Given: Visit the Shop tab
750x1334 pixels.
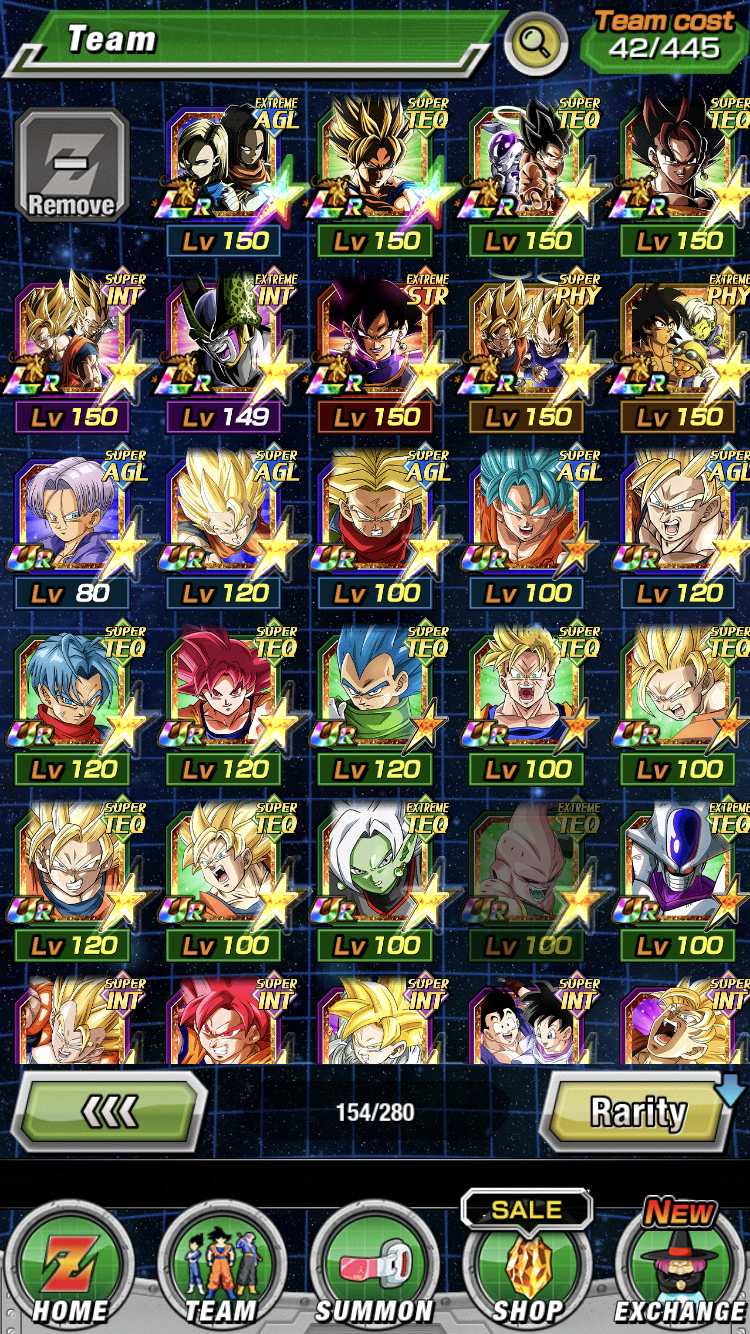Looking at the screenshot, I should 527,1265.
